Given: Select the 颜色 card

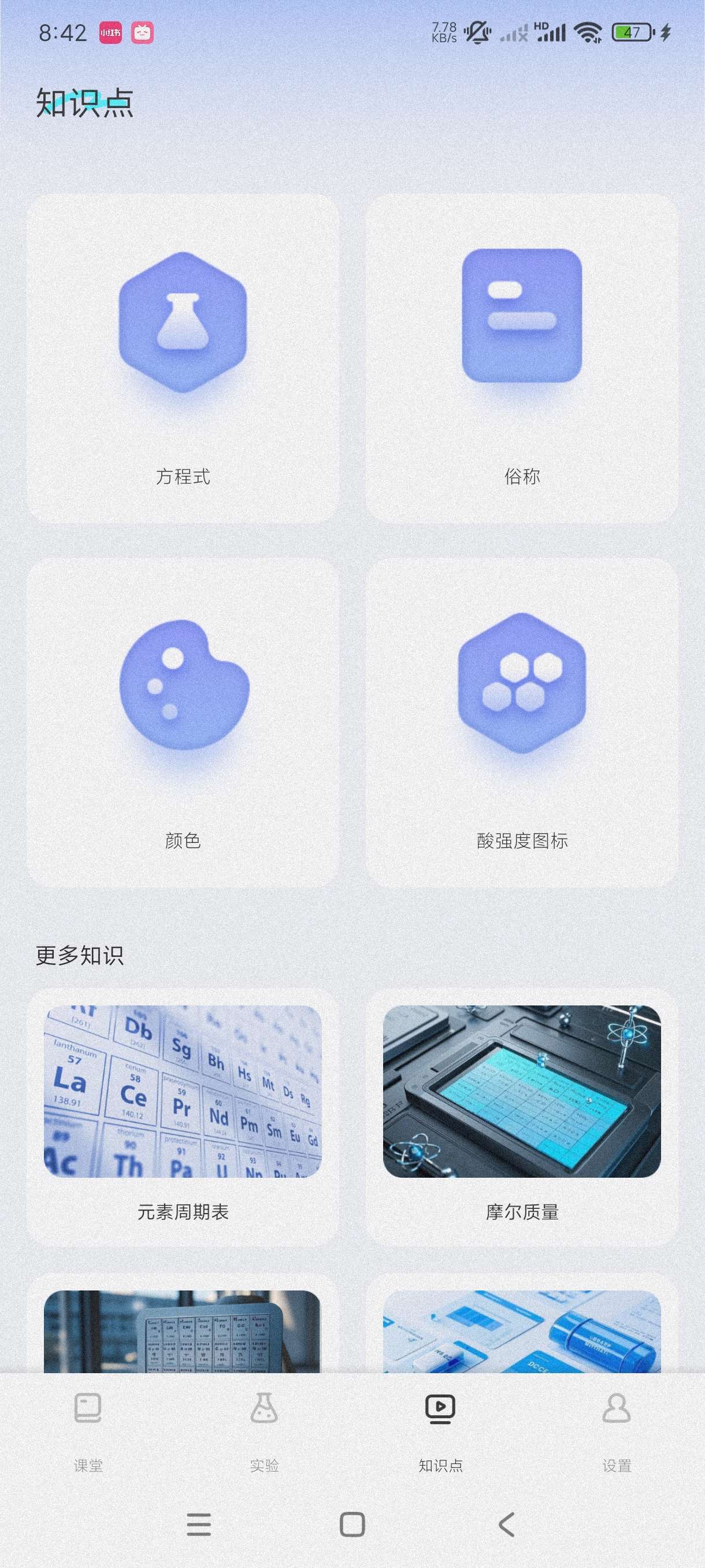Looking at the screenshot, I should pos(183,722).
